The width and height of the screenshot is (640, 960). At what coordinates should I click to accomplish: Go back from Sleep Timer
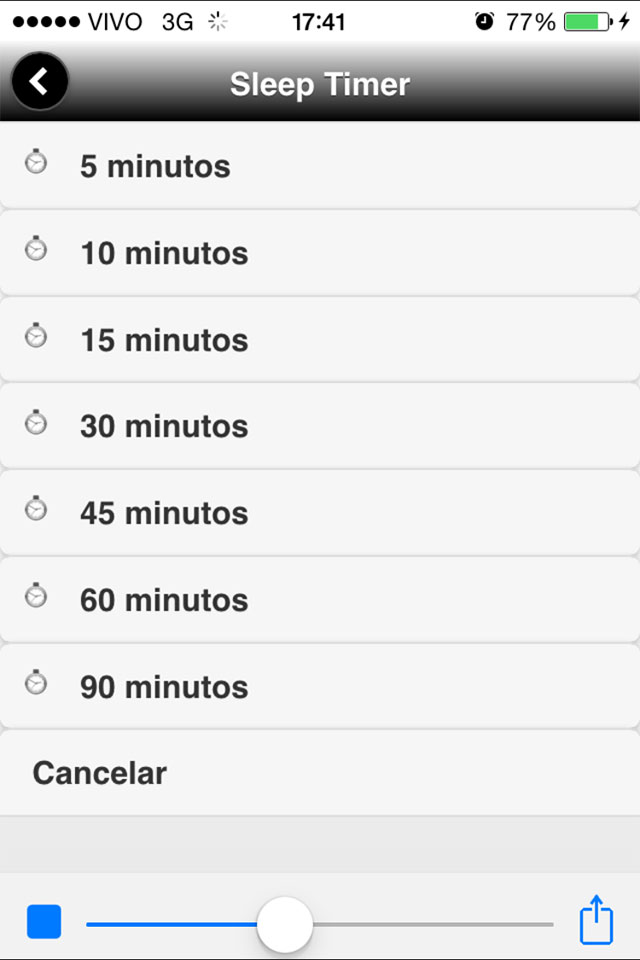39,81
